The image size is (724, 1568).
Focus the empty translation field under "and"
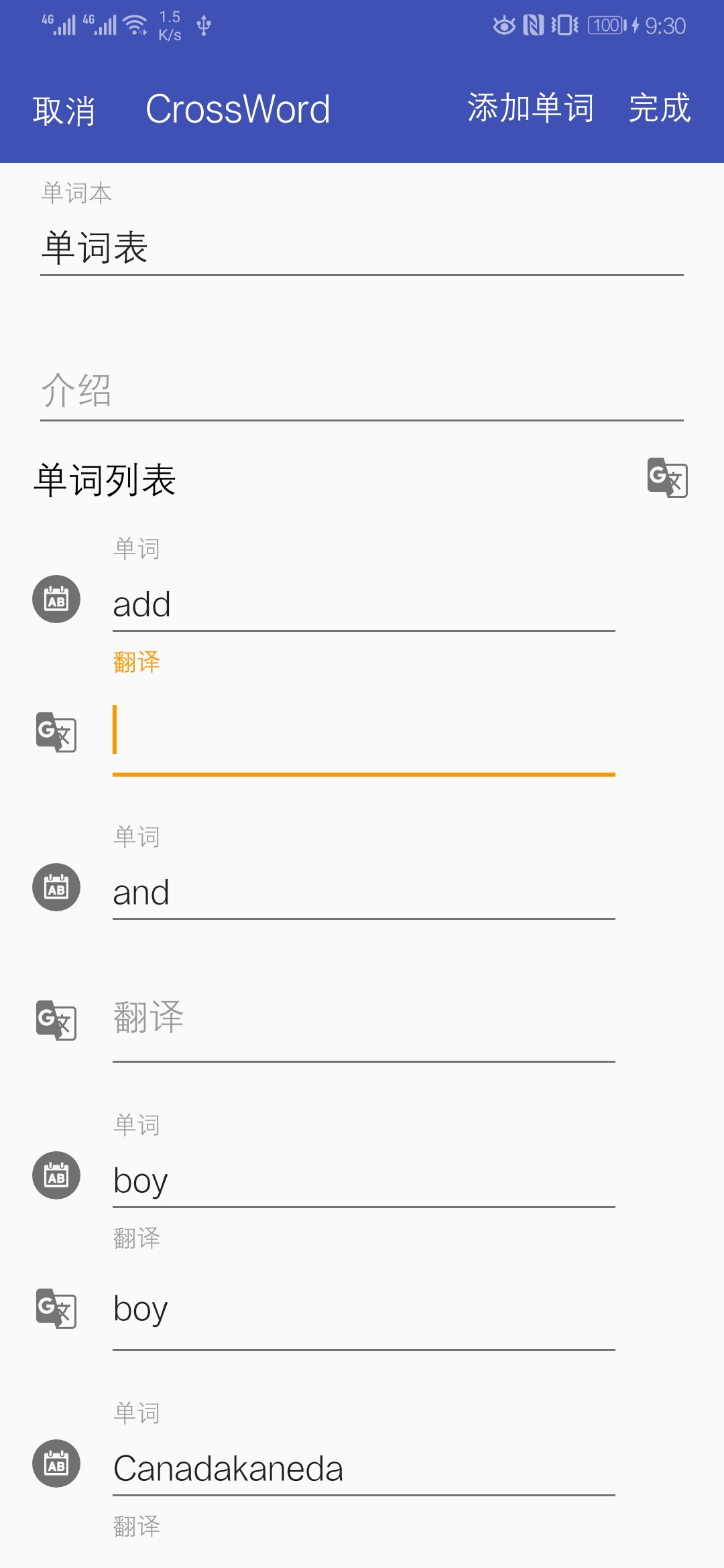(x=363, y=1019)
